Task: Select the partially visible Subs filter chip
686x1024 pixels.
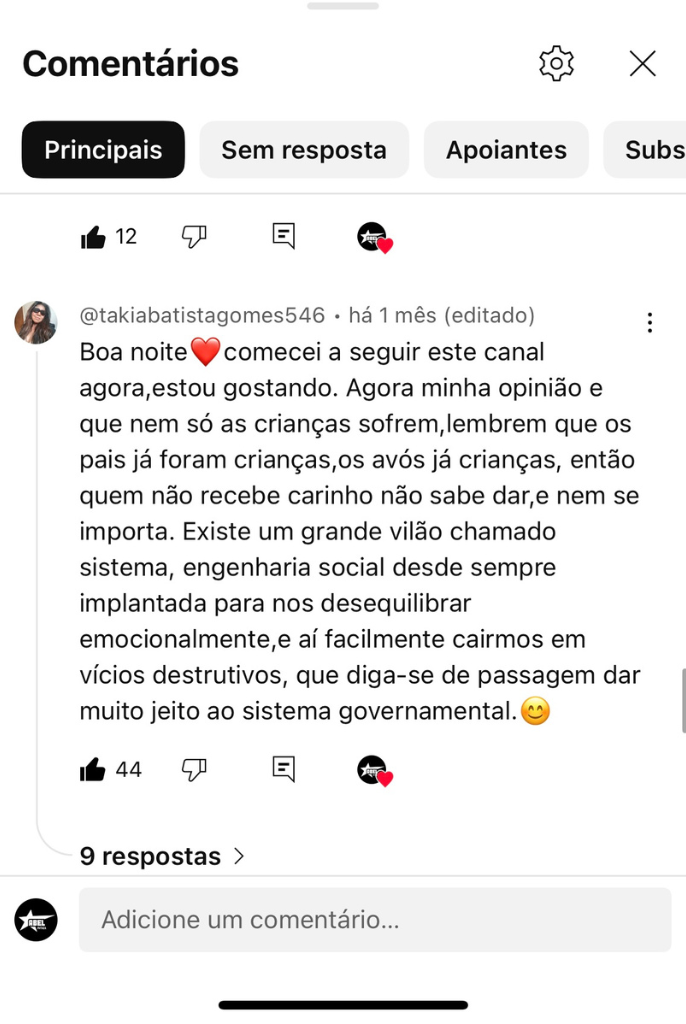Action: 652,150
